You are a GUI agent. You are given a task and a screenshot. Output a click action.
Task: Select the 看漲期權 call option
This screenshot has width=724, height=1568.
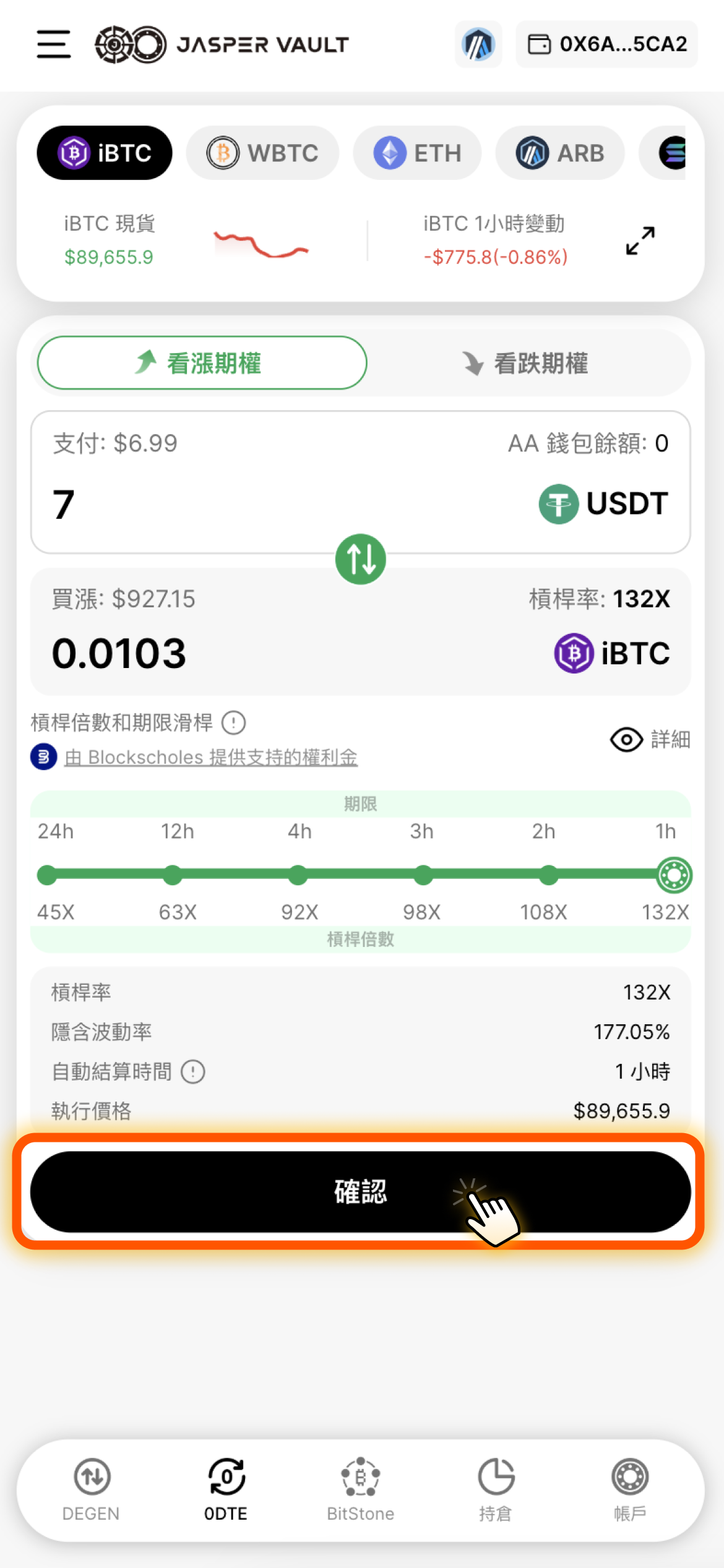pyautogui.click(x=202, y=364)
